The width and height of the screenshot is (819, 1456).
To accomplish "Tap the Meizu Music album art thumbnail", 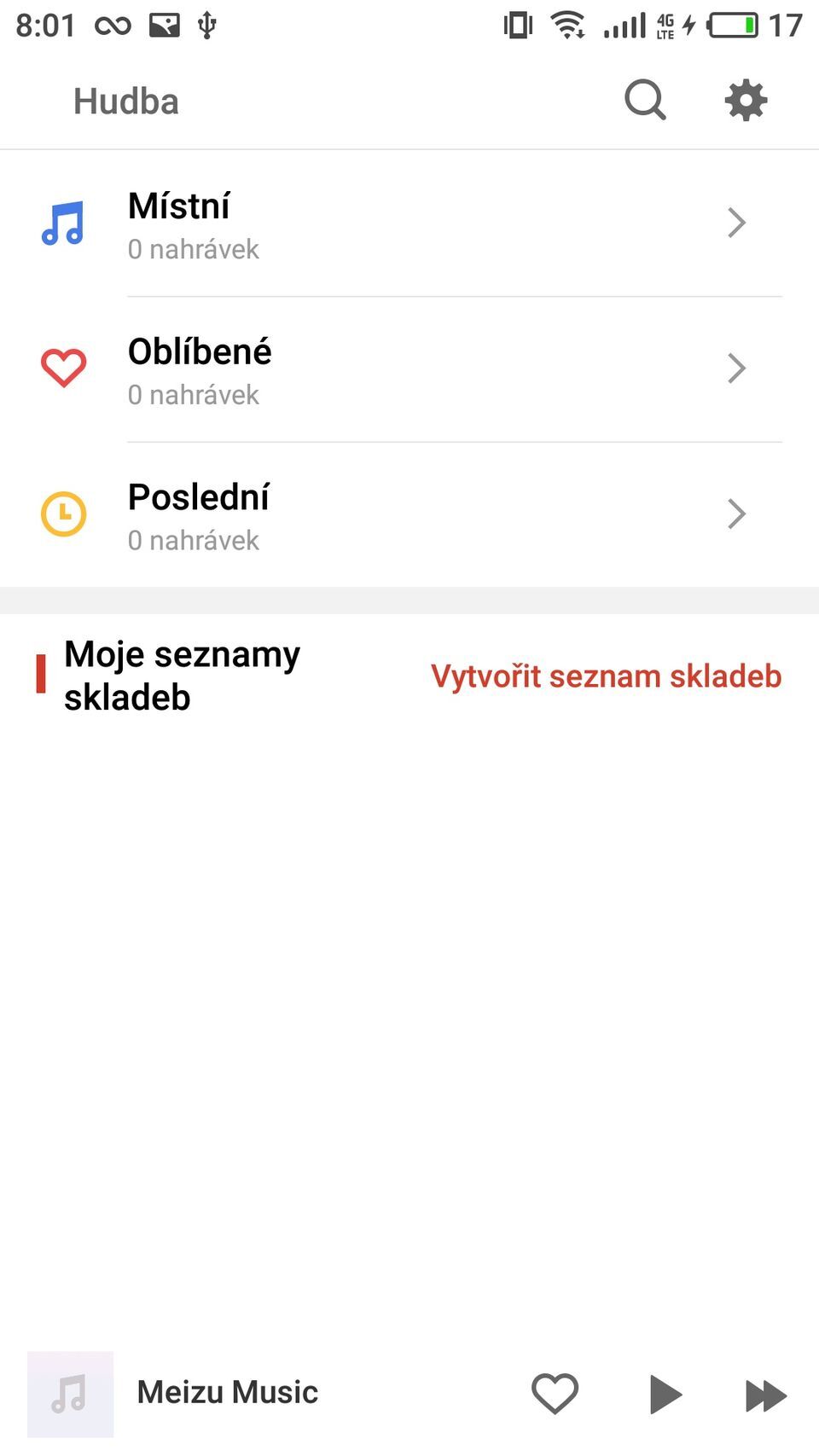I will 71,1393.
